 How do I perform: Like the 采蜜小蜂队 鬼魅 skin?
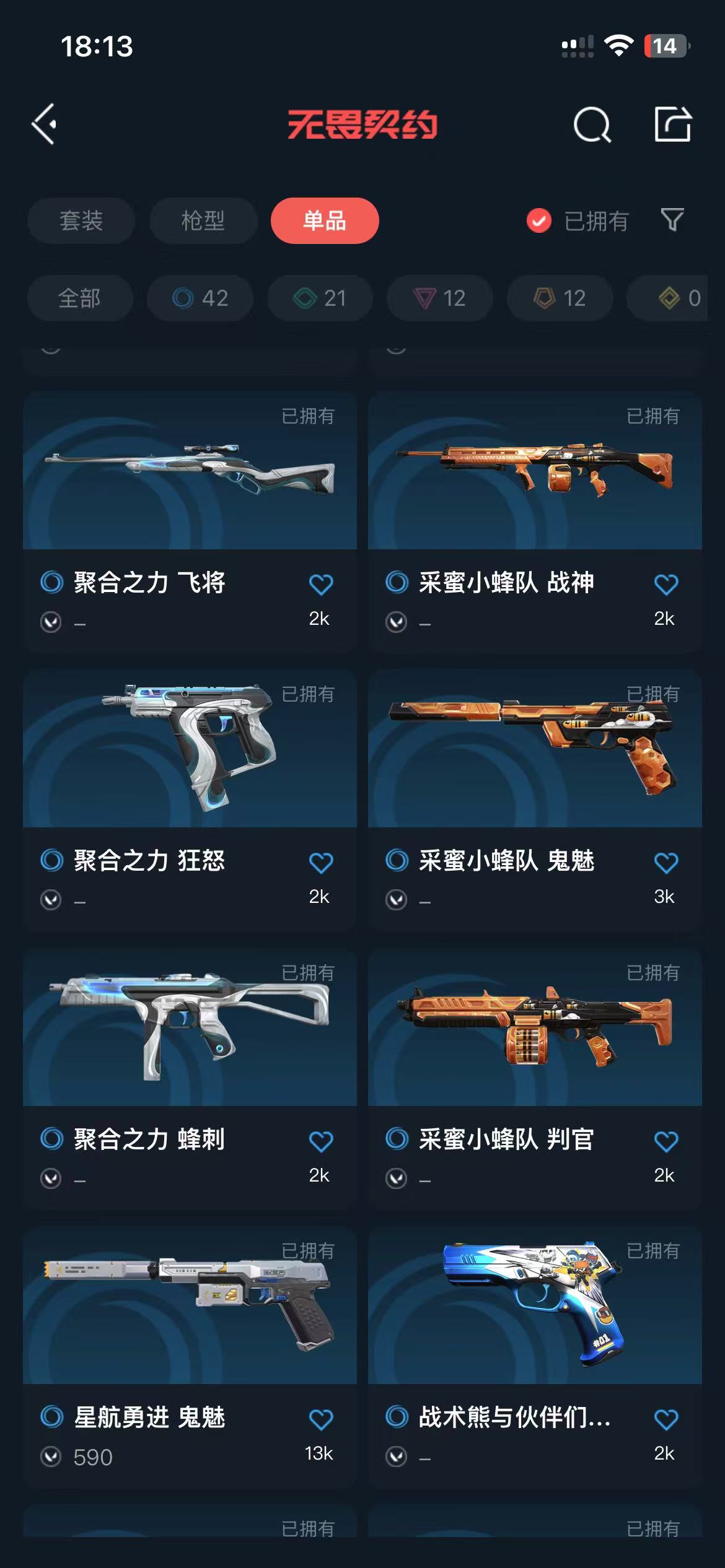click(x=666, y=862)
